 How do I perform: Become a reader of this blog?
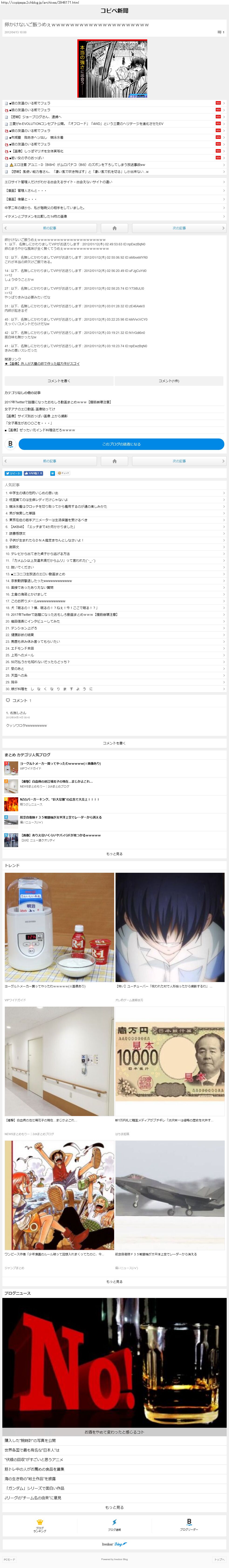(121, 444)
